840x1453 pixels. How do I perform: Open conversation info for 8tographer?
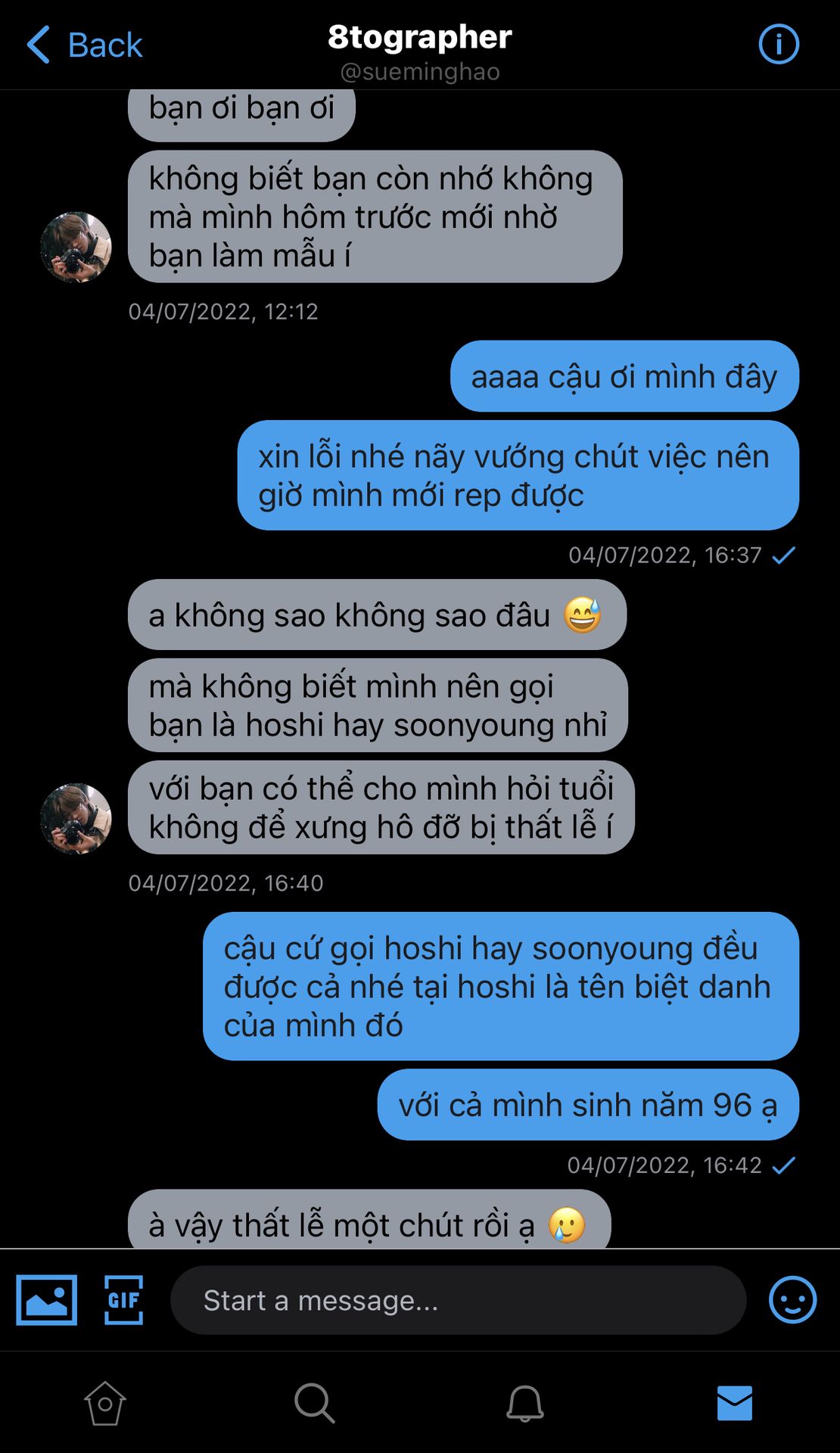point(778,44)
